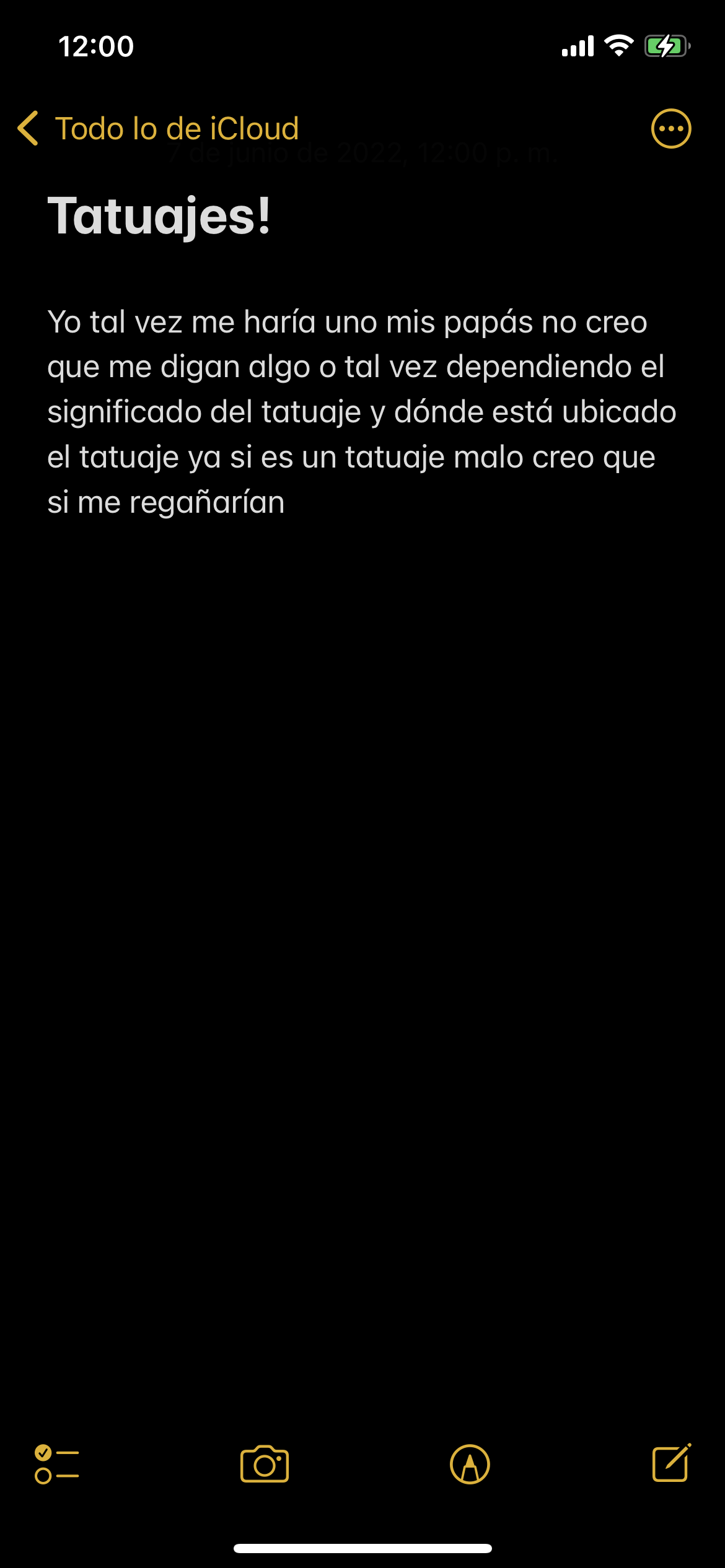Image resolution: width=725 pixels, height=1568 pixels.
Task: Go back to Todo lo de iCloud
Action: tap(158, 129)
